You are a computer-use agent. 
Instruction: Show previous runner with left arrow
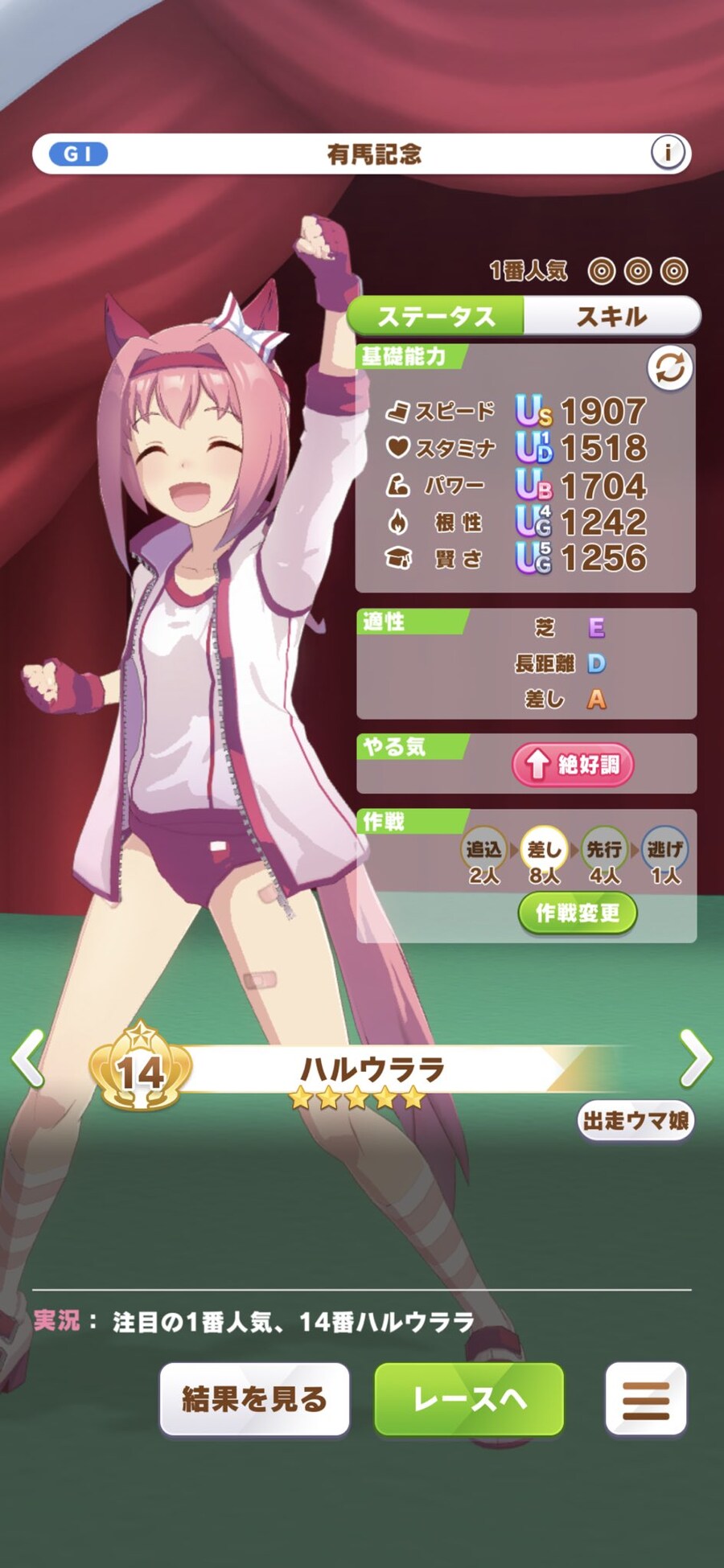pos(28,1058)
